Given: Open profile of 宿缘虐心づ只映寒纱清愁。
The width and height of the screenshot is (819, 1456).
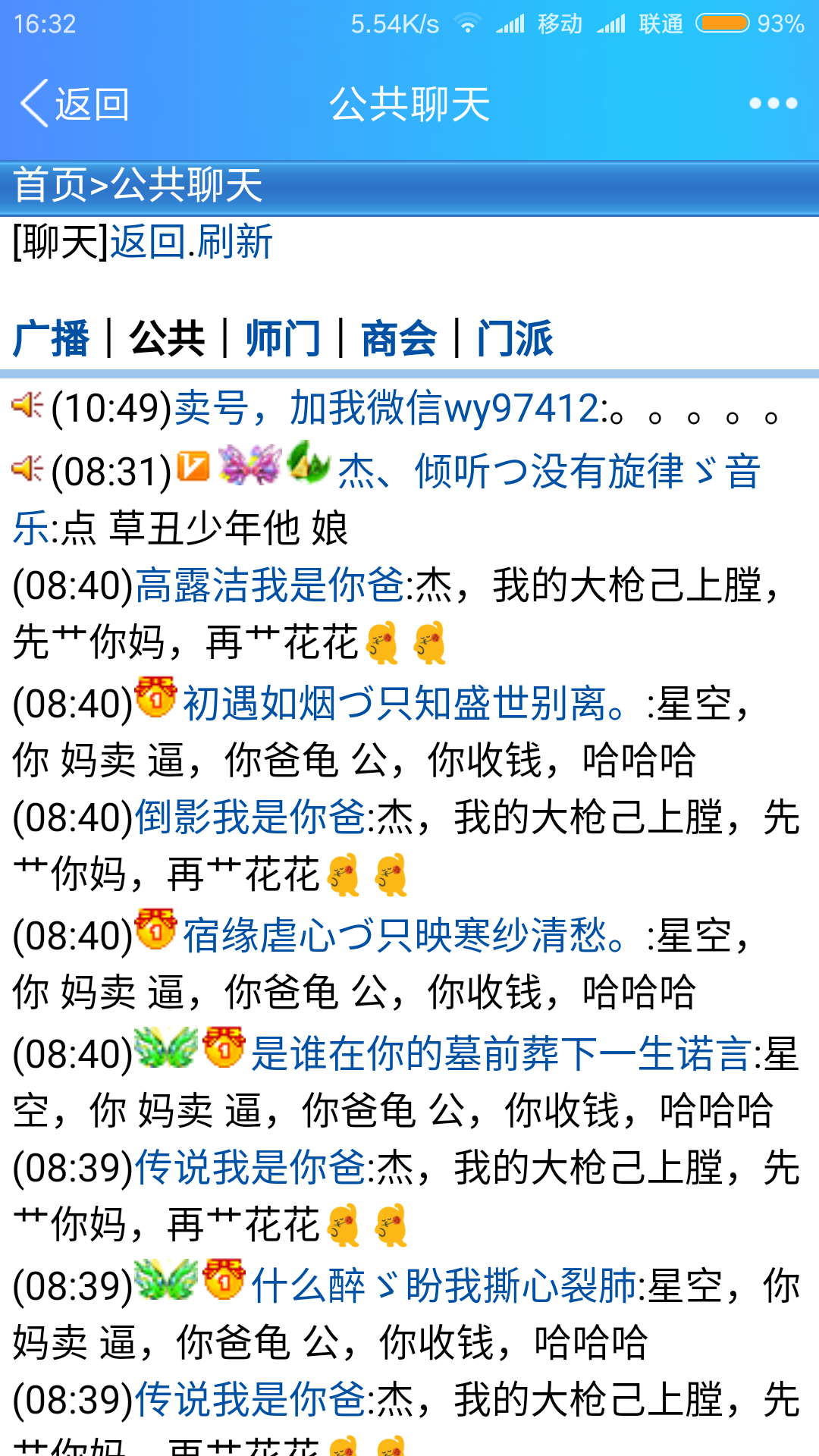Looking at the screenshot, I should 406,936.
